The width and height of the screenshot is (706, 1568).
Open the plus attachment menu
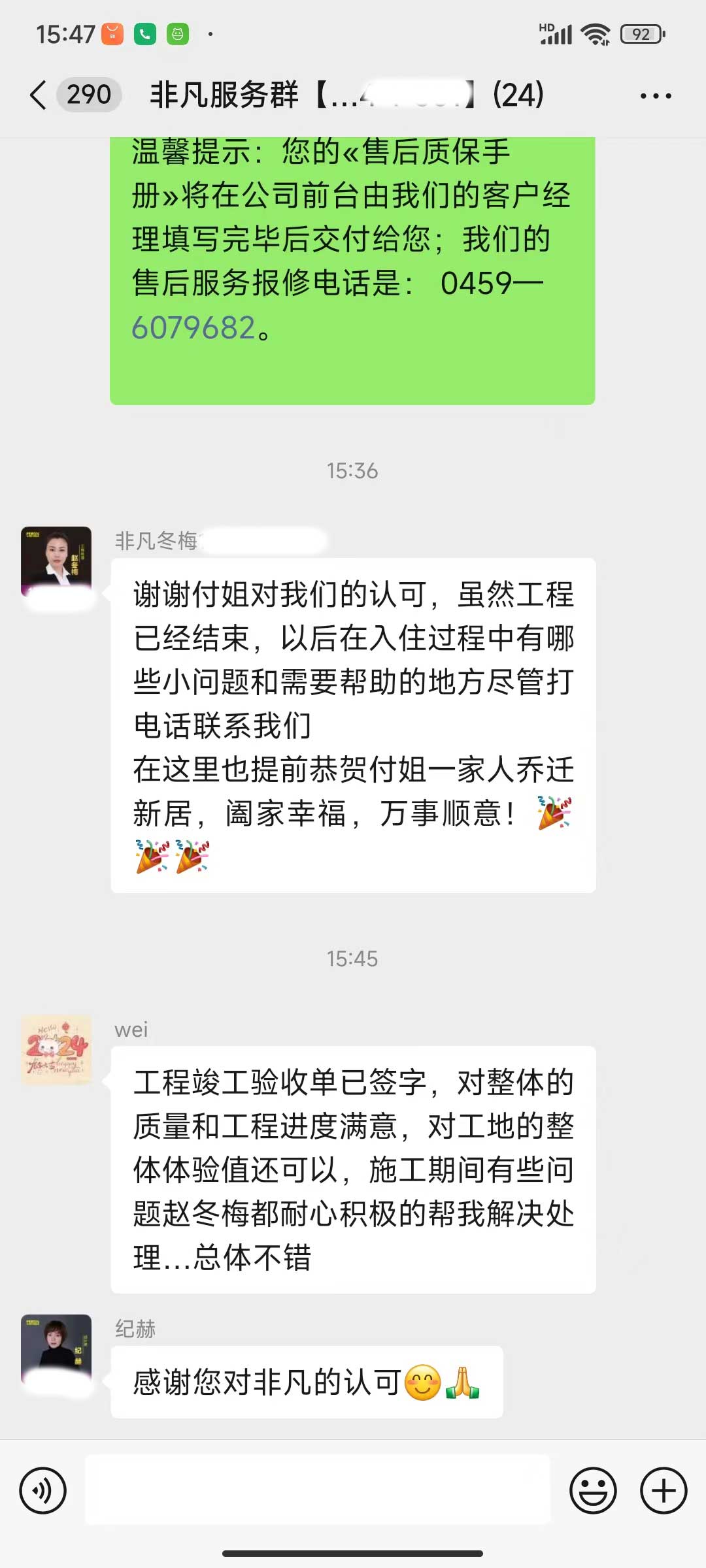663,1491
